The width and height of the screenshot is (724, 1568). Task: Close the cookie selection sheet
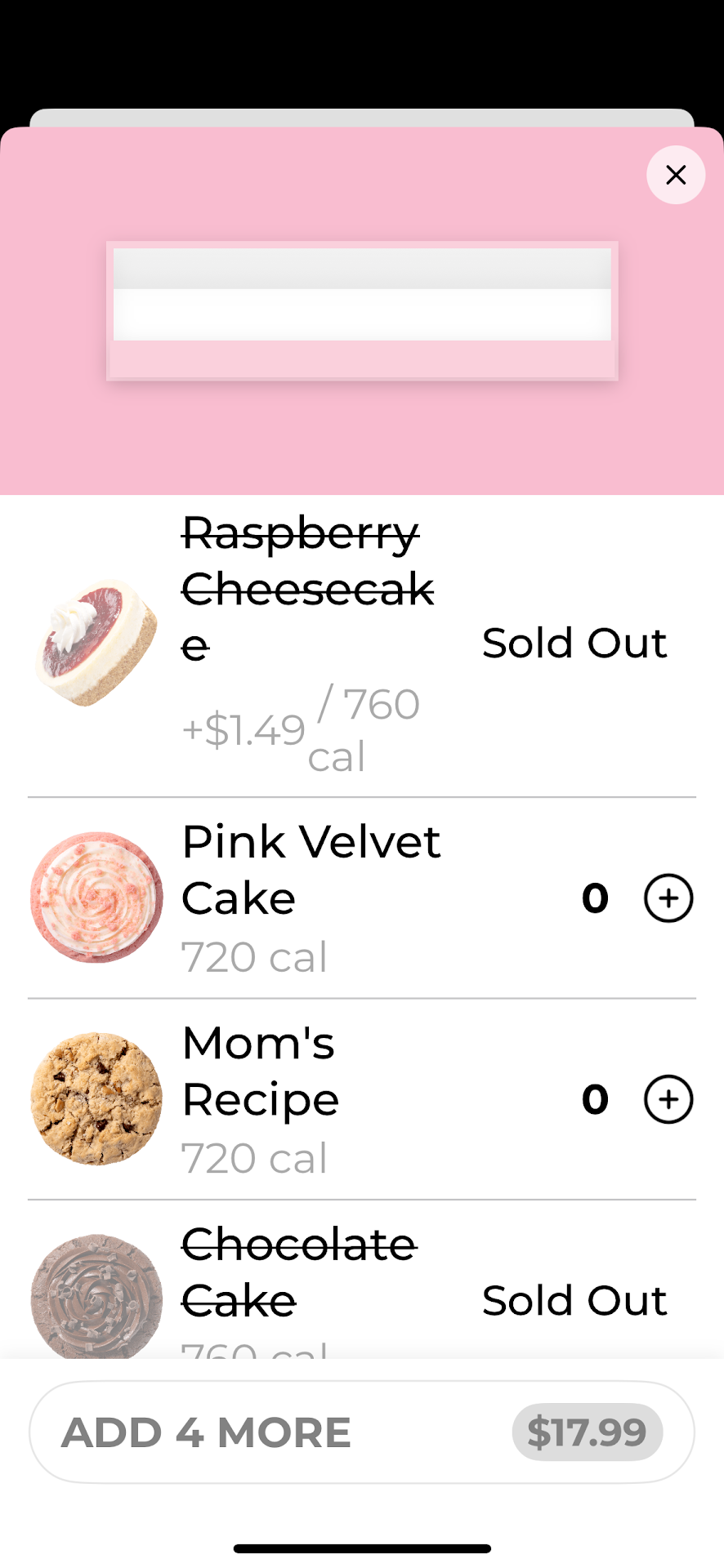[x=676, y=175]
